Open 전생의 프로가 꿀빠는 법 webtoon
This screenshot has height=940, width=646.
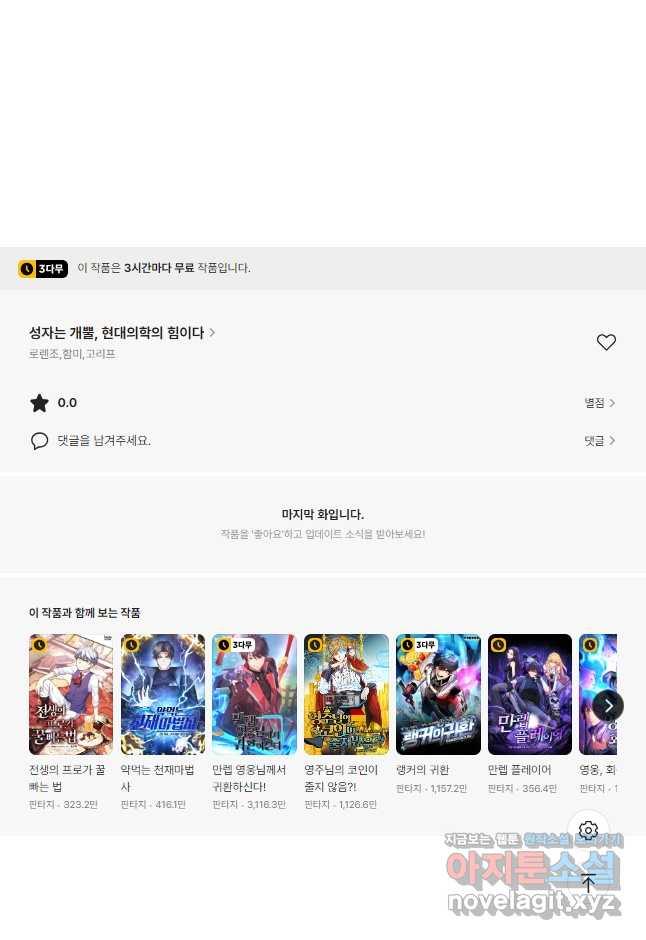(71, 694)
